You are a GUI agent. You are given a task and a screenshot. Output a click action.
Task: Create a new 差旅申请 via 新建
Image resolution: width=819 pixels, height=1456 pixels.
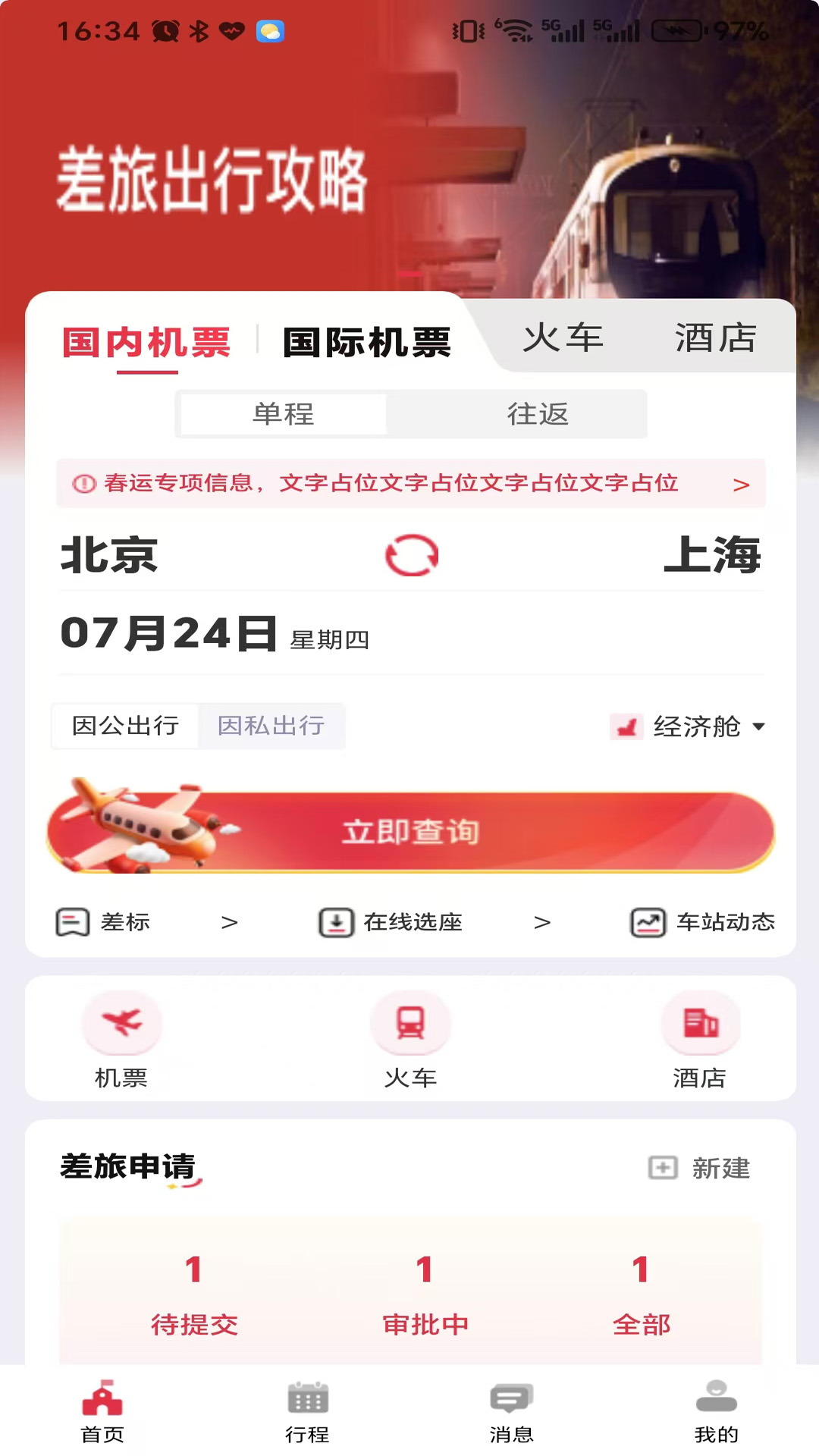click(699, 1168)
